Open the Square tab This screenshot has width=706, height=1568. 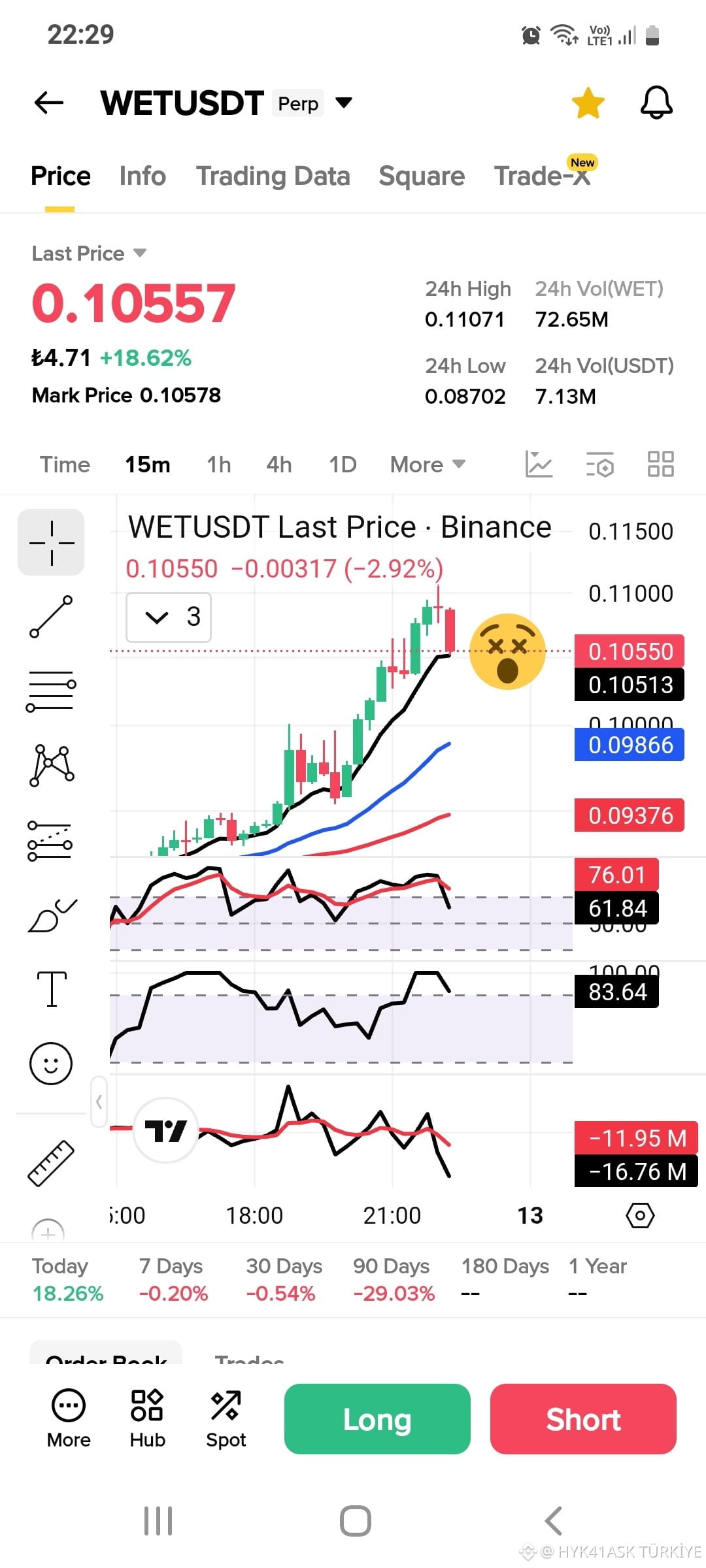click(x=422, y=176)
